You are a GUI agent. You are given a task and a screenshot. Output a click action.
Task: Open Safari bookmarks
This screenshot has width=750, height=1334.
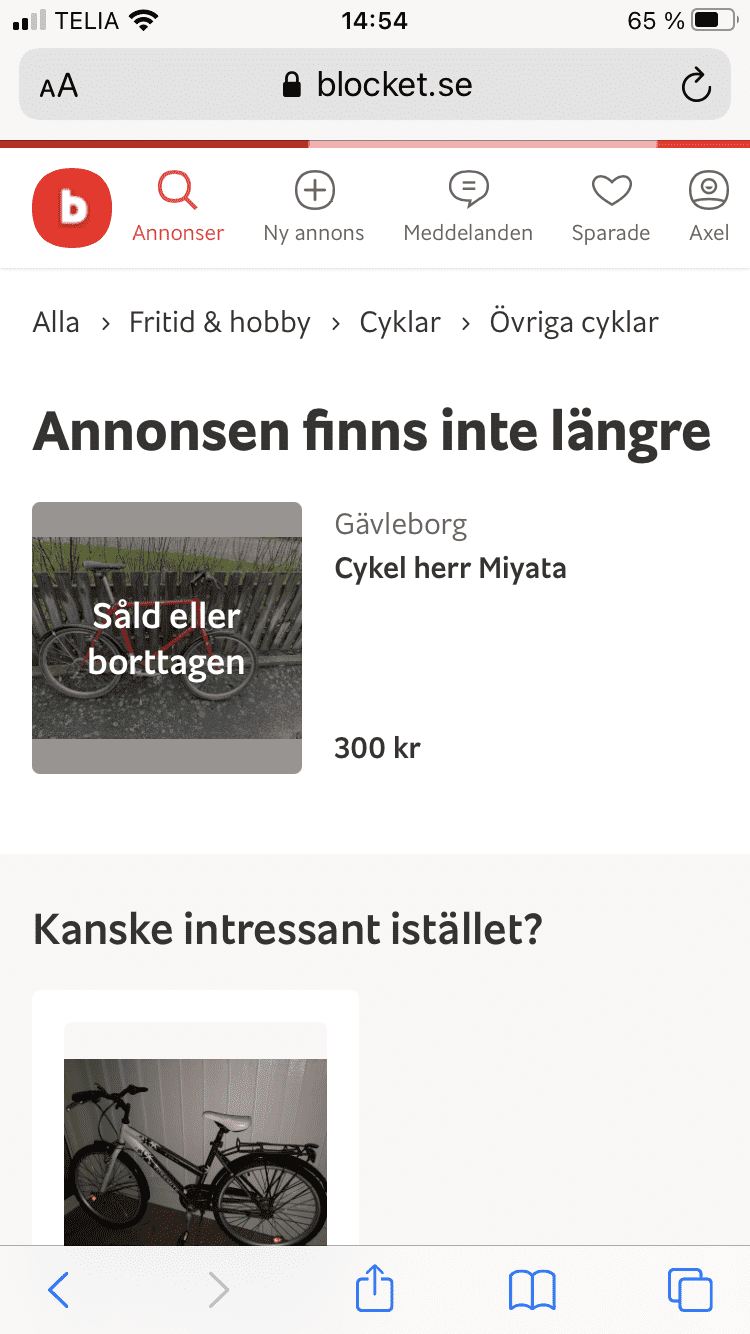[x=532, y=1290]
